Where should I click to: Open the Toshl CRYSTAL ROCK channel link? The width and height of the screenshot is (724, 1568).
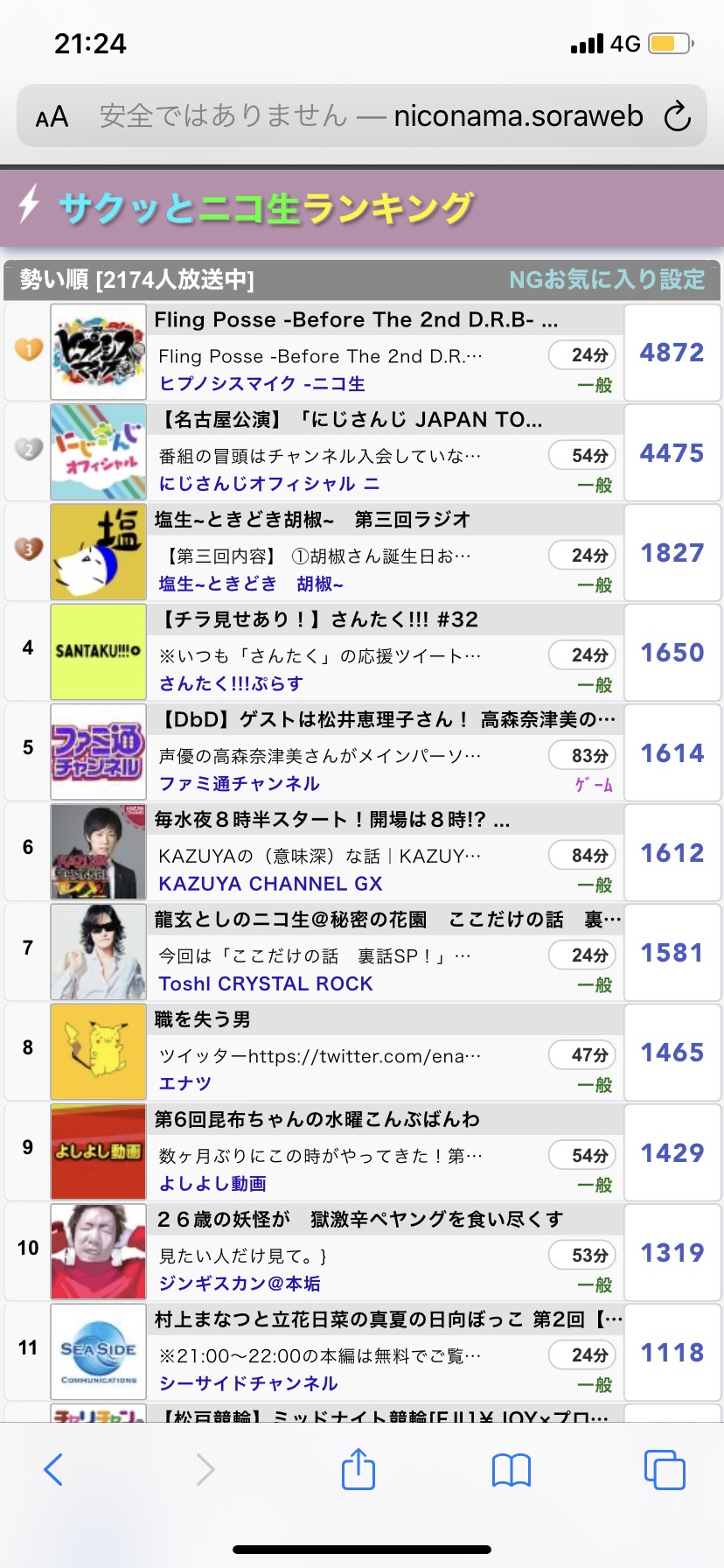point(266,983)
